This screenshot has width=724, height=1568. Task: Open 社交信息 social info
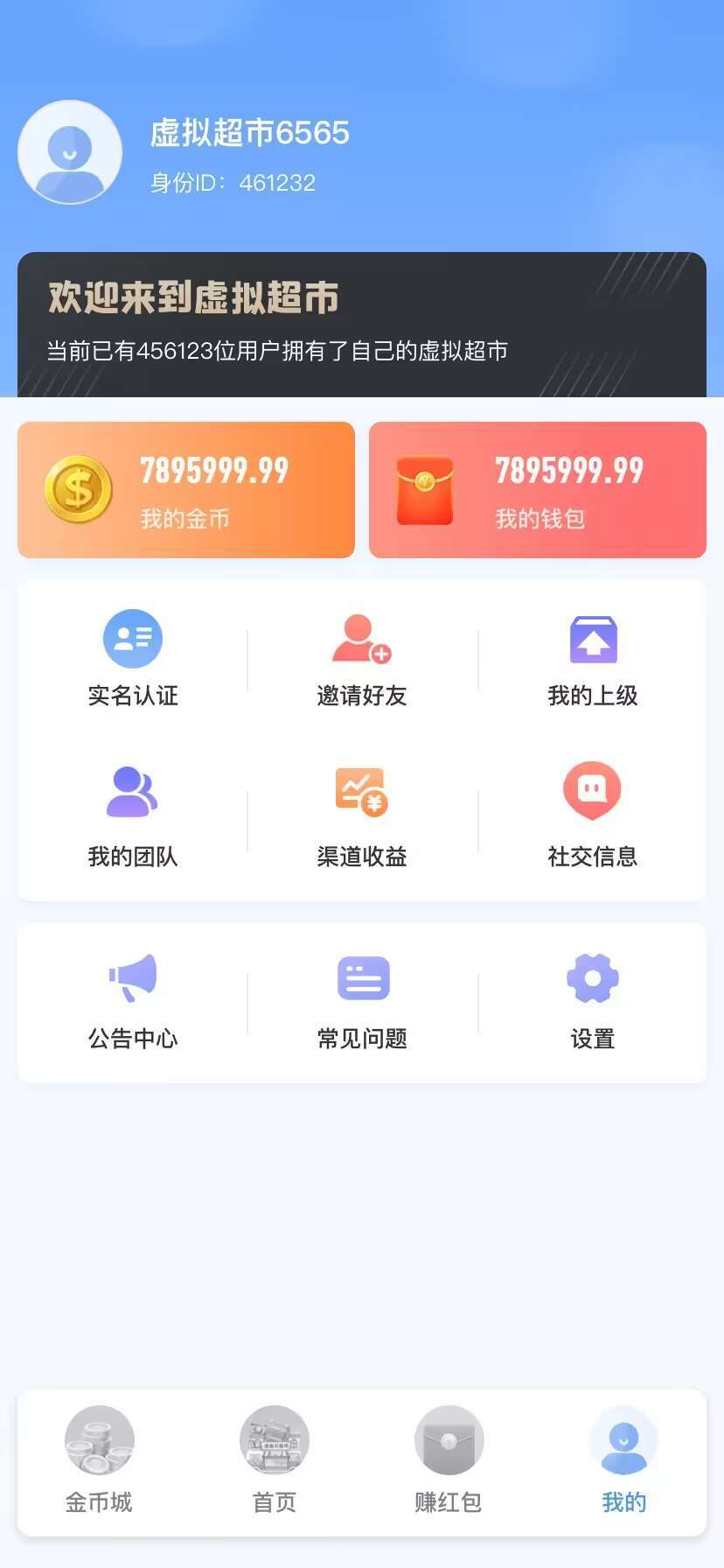click(x=592, y=817)
